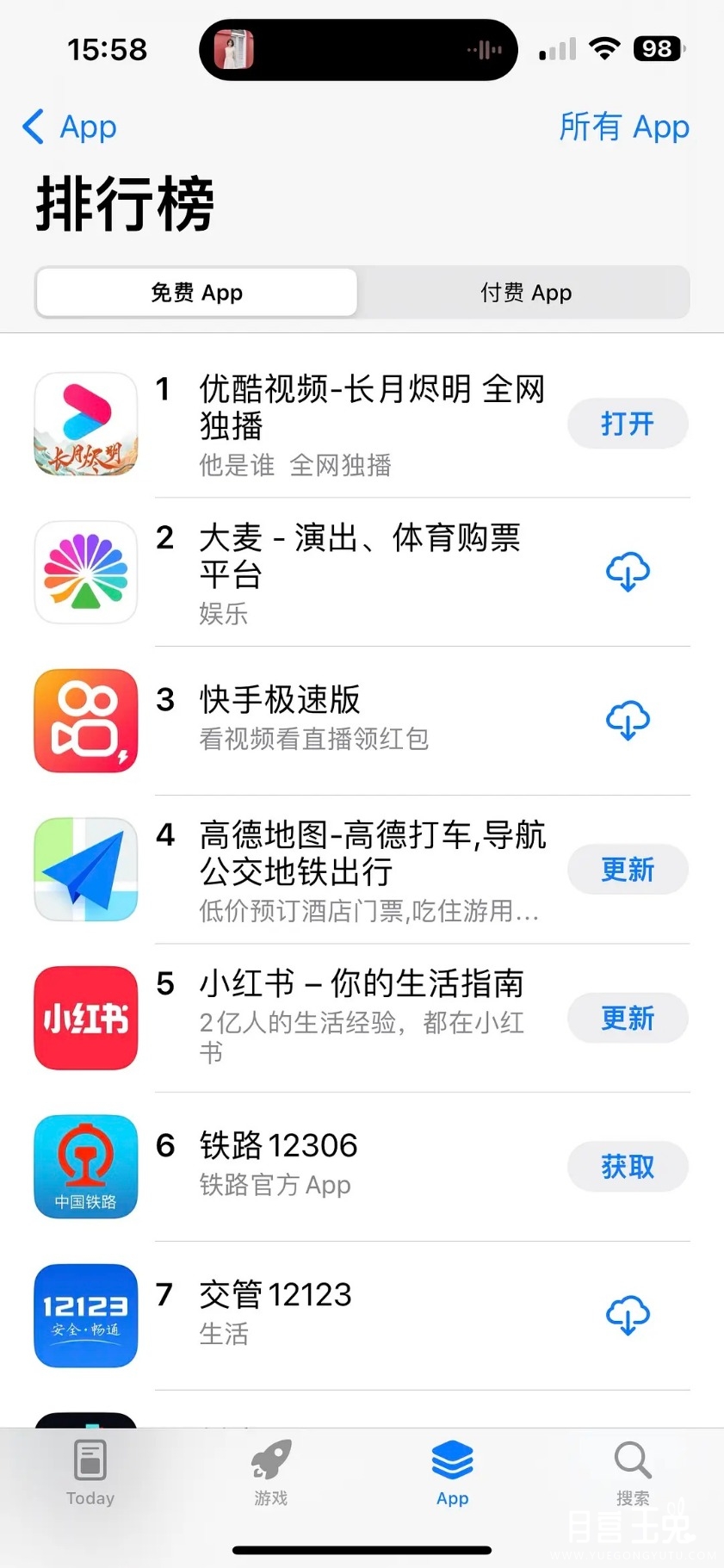This screenshot has height=1568, width=724.
Task: Tap 打开 for 优酷视频
Action: 627,424
